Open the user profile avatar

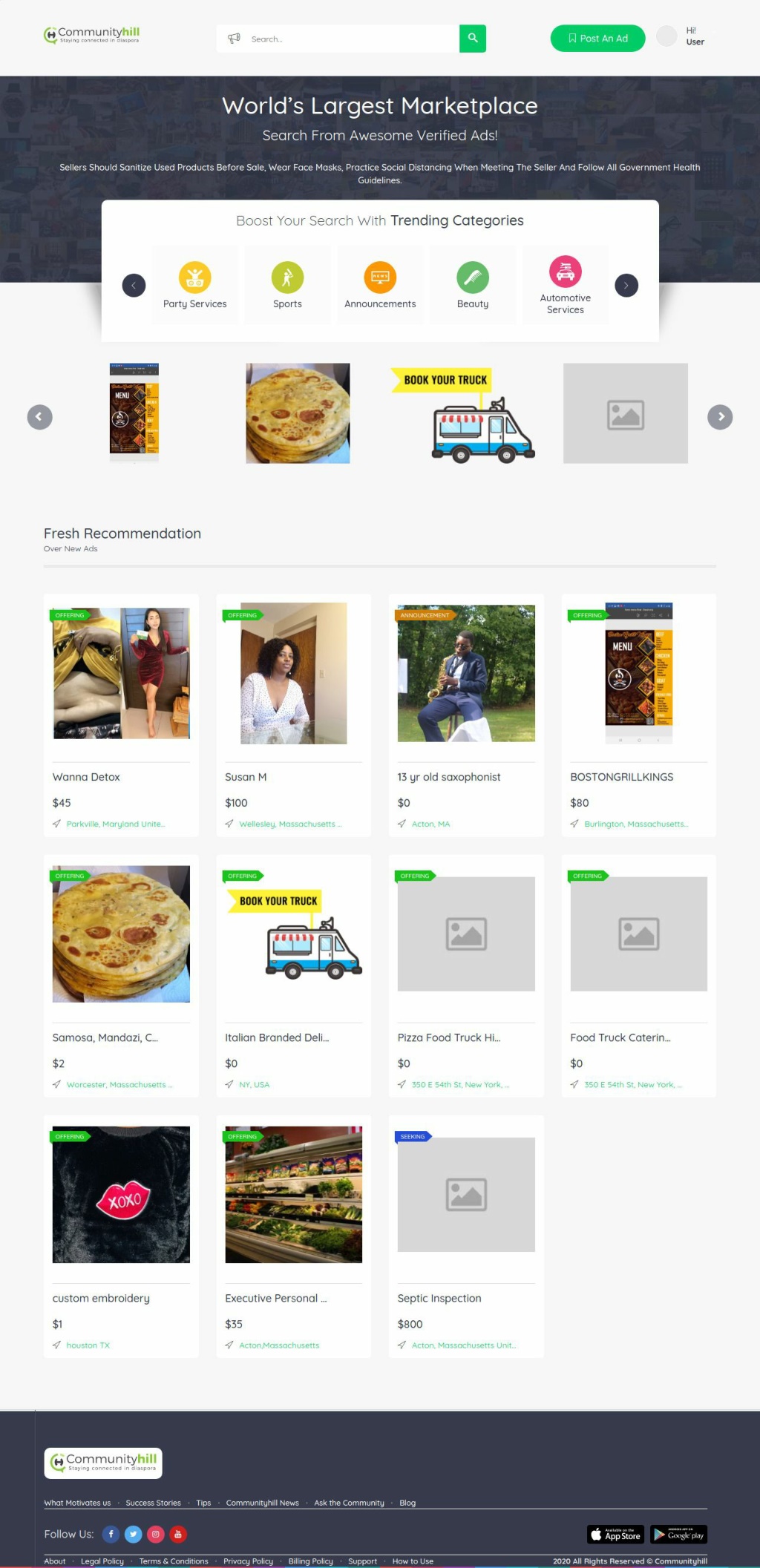[x=667, y=36]
